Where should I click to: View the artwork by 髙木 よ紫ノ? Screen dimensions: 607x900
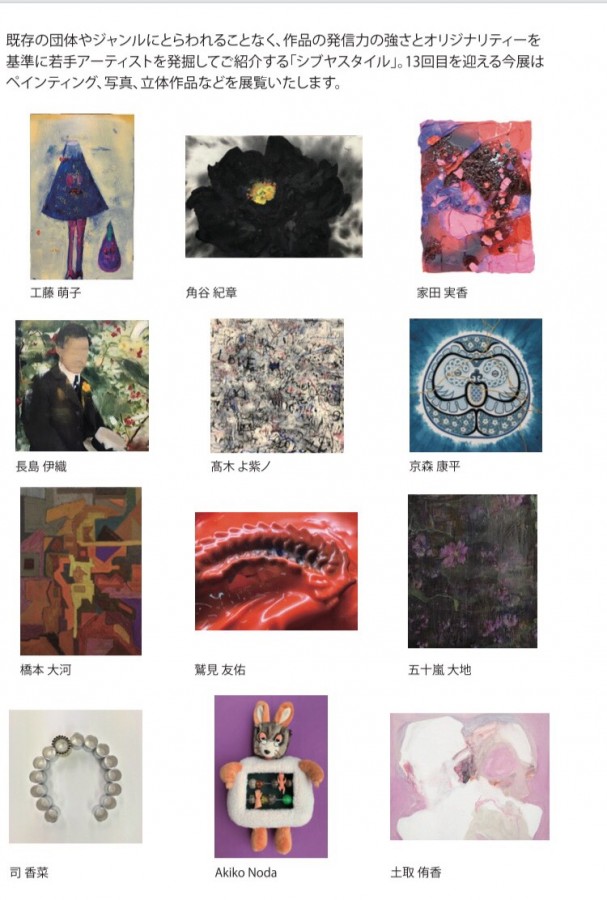coord(276,386)
